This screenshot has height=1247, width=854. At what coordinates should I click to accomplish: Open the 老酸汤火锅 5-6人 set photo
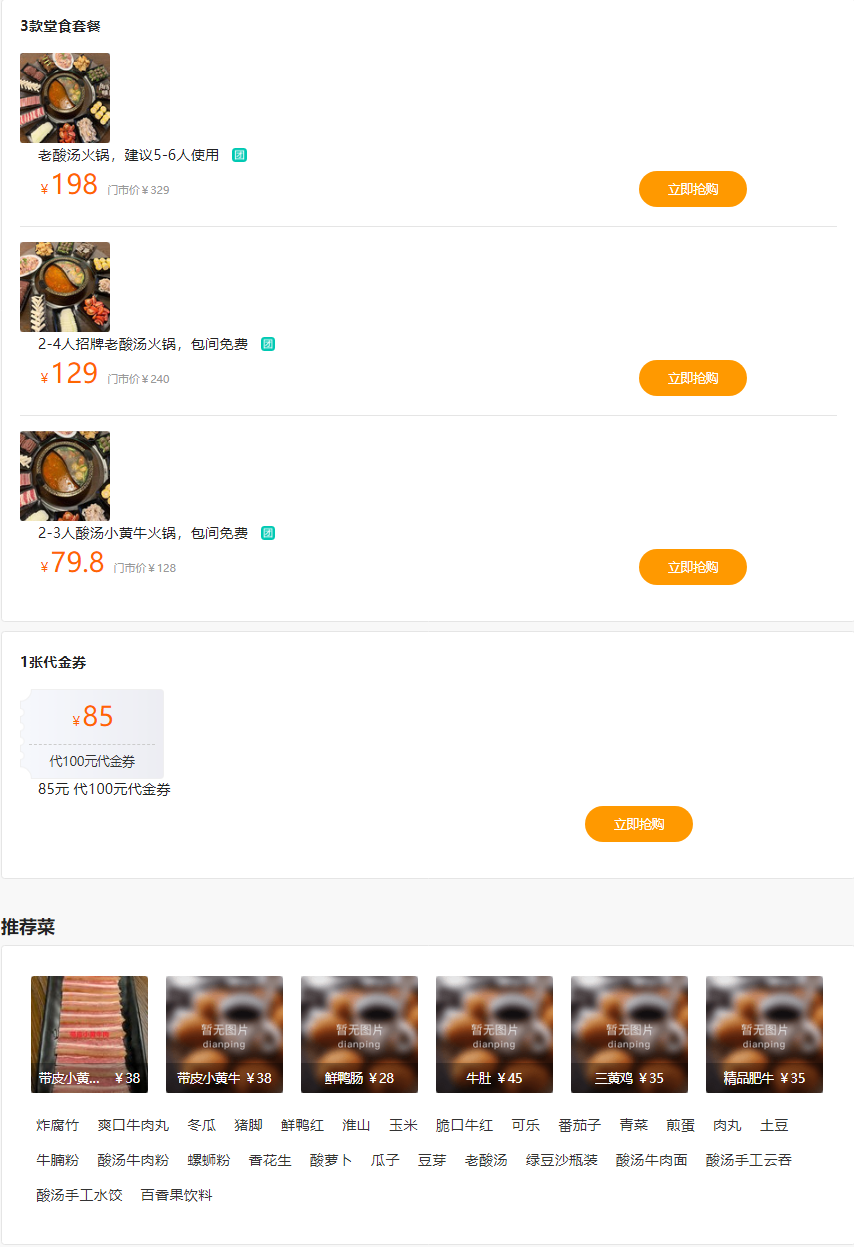(65, 98)
